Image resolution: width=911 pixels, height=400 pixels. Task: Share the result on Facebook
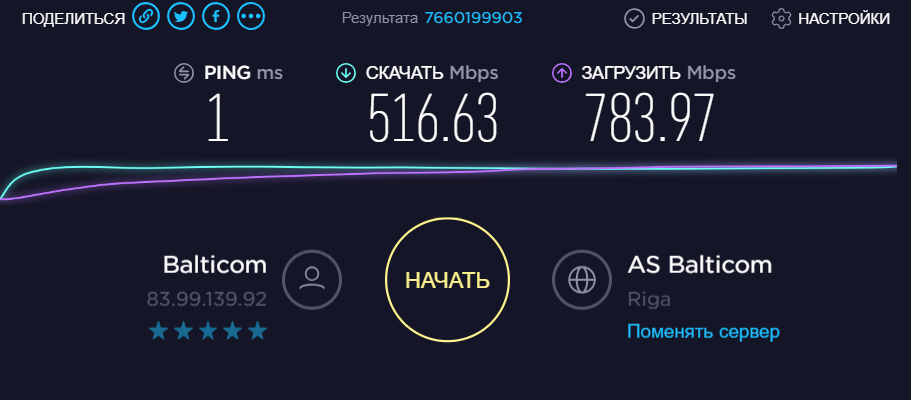point(215,17)
